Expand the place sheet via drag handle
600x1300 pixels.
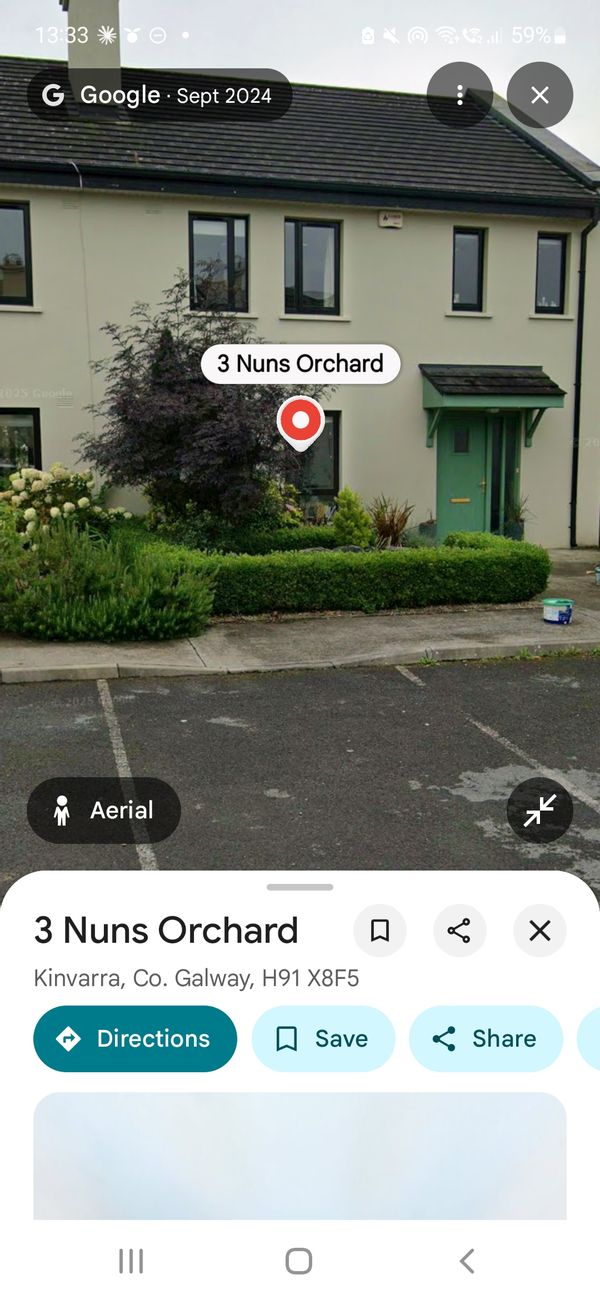pos(300,887)
